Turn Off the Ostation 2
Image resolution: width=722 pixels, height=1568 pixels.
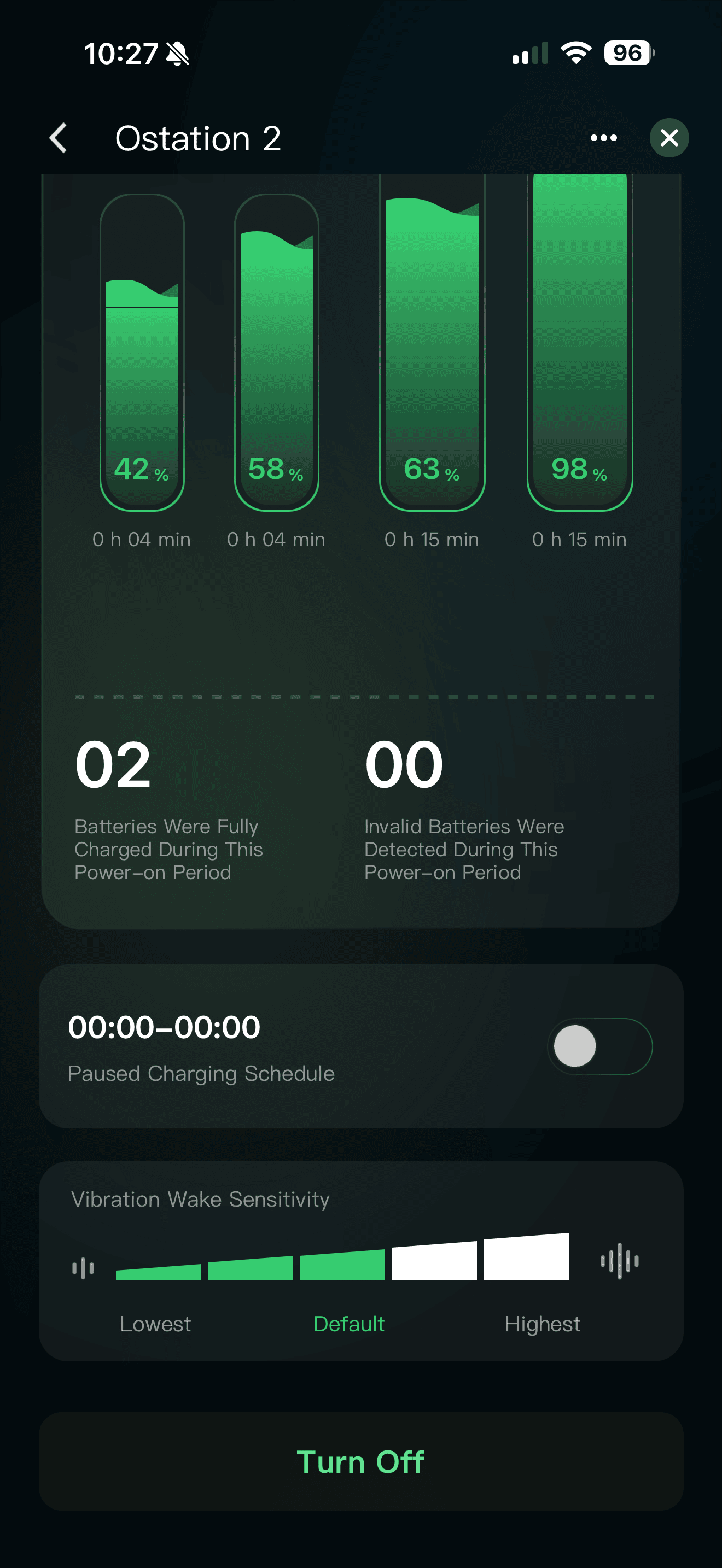(x=361, y=1461)
